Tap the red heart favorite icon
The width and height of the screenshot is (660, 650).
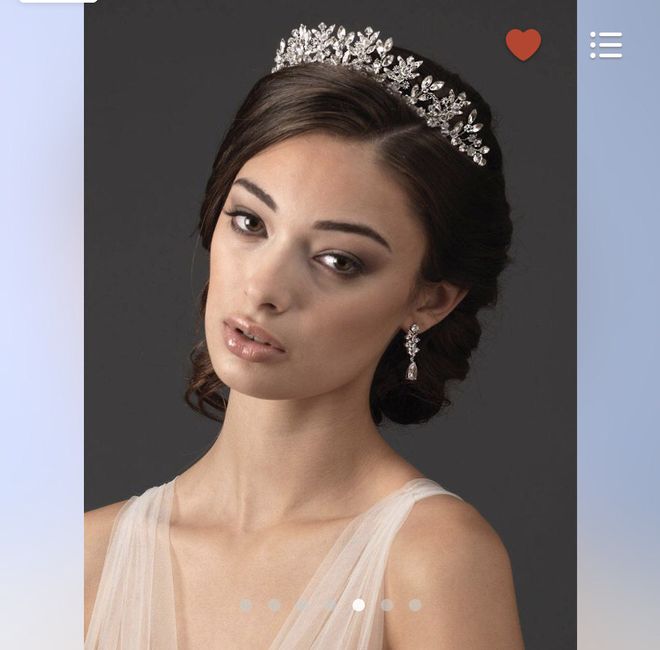tap(522, 44)
